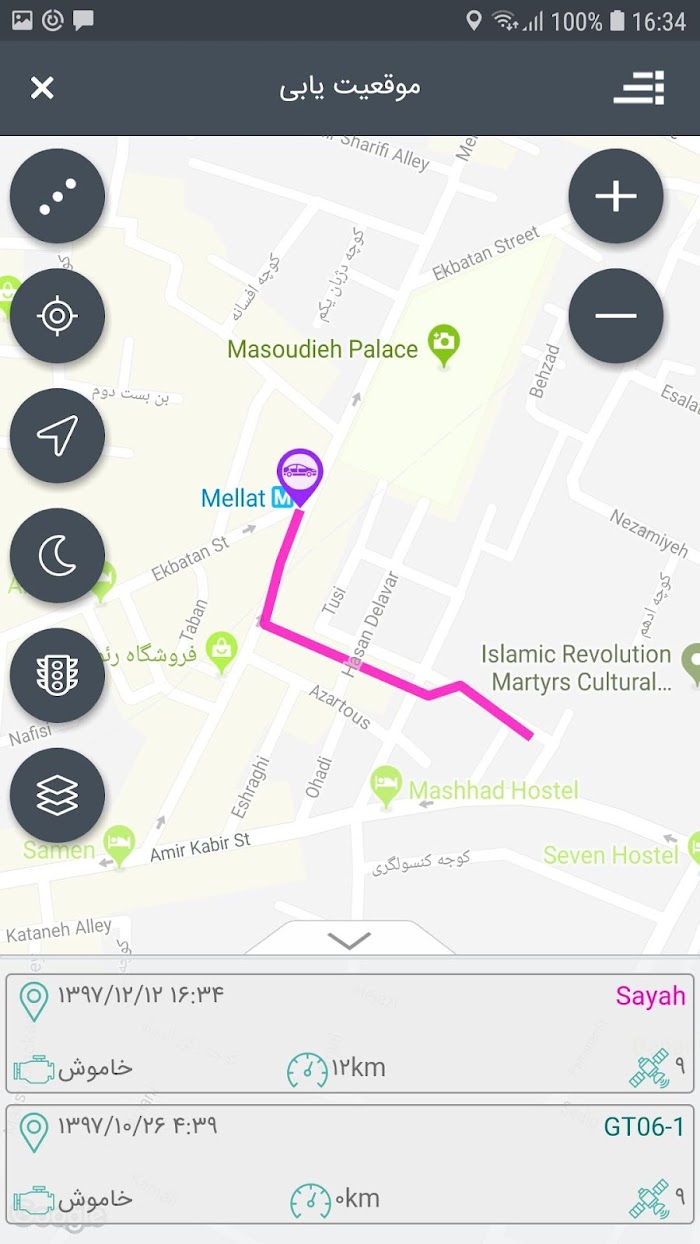This screenshot has height=1244, width=700.
Task: Switch the map to night mode
Action: pos(57,555)
